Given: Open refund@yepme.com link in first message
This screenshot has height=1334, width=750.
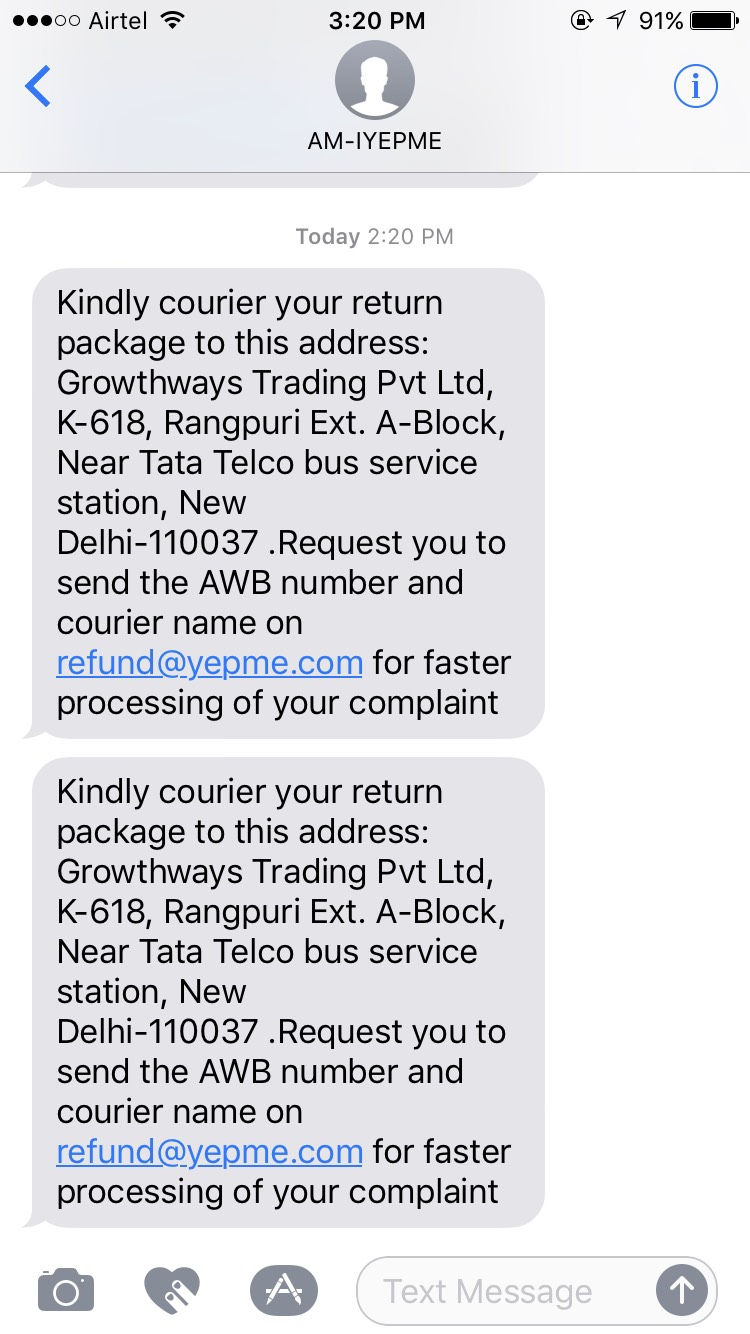Looking at the screenshot, I should pyautogui.click(x=209, y=663).
